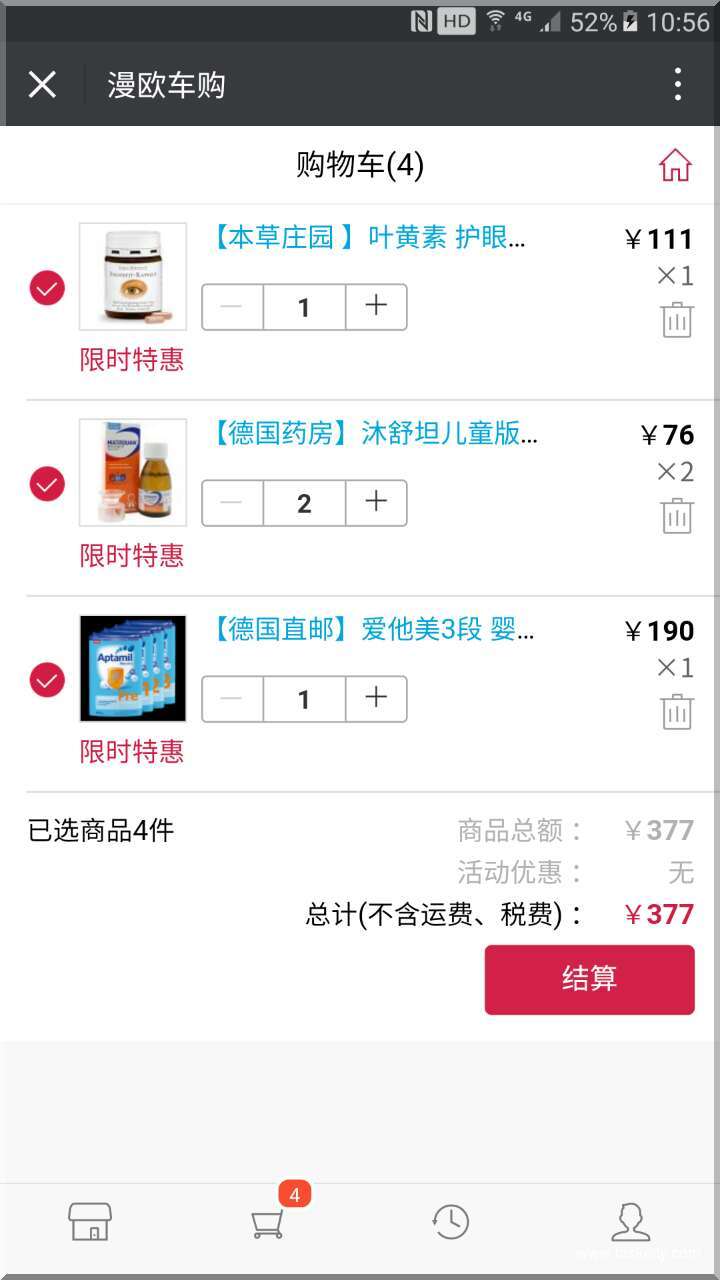Screen dimensions: 720x1280
Task: Open 【德国药房】沐舒坦儿童版 product page
Action: [x=373, y=434]
